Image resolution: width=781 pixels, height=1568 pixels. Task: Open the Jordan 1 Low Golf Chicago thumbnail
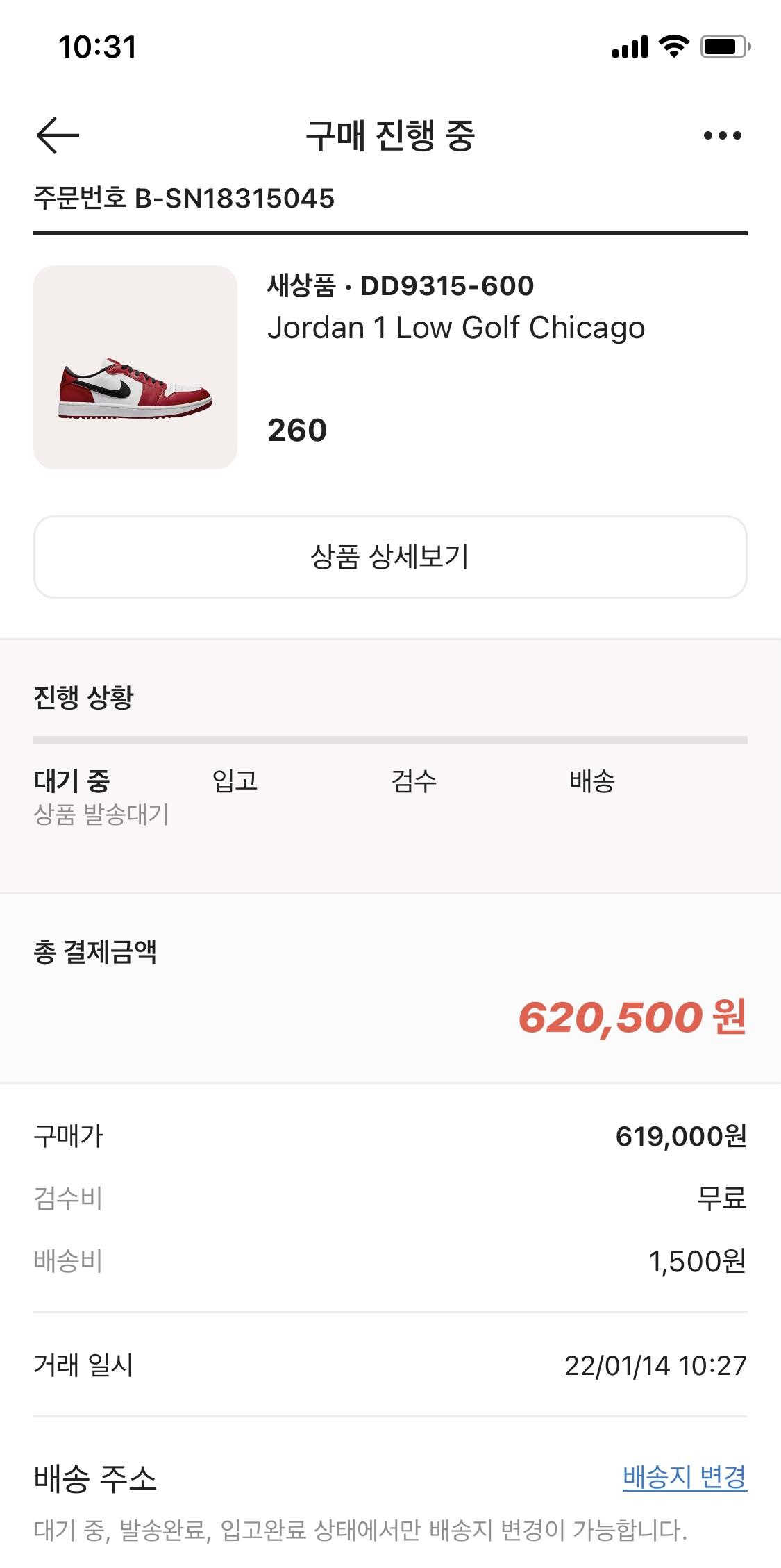tap(135, 367)
